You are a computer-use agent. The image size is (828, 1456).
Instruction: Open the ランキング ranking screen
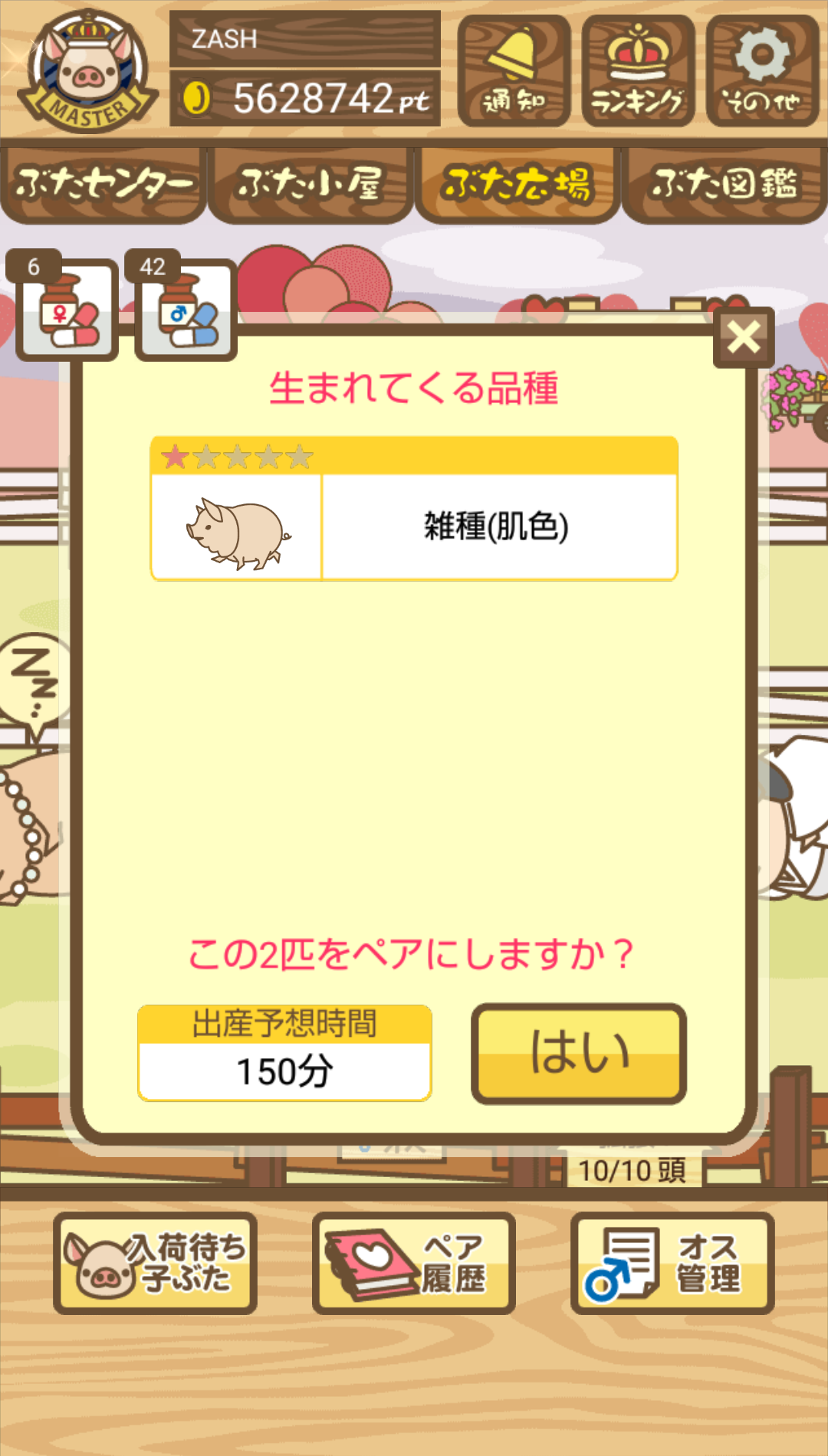click(x=638, y=71)
